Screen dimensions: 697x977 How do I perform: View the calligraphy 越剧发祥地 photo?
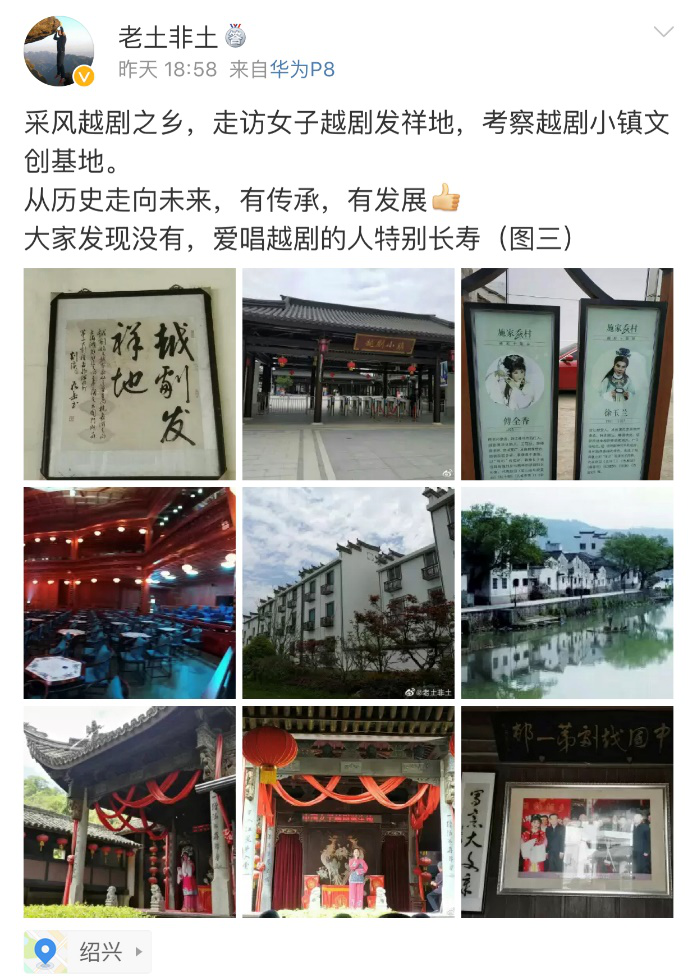pos(130,374)
